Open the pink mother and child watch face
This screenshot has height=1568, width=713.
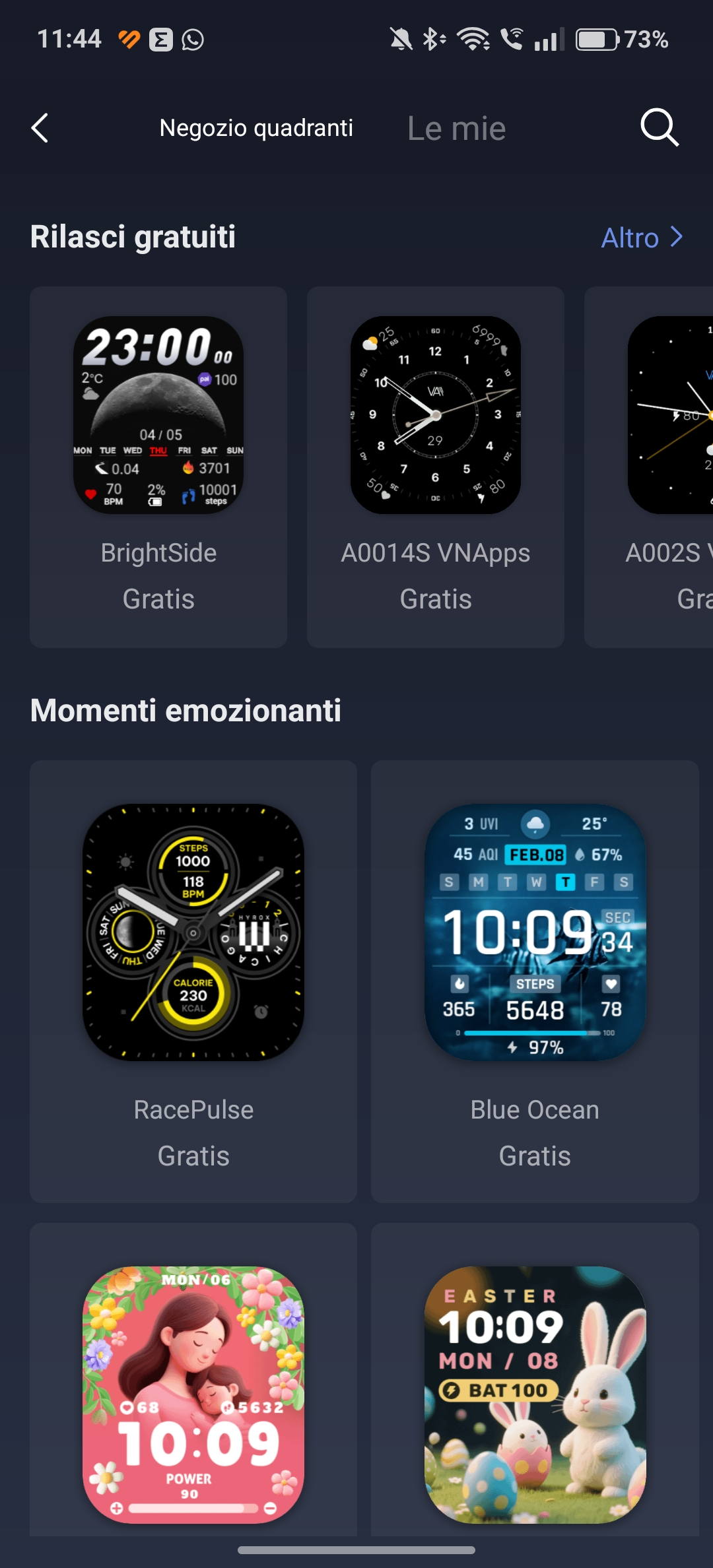click(193, 1379)
